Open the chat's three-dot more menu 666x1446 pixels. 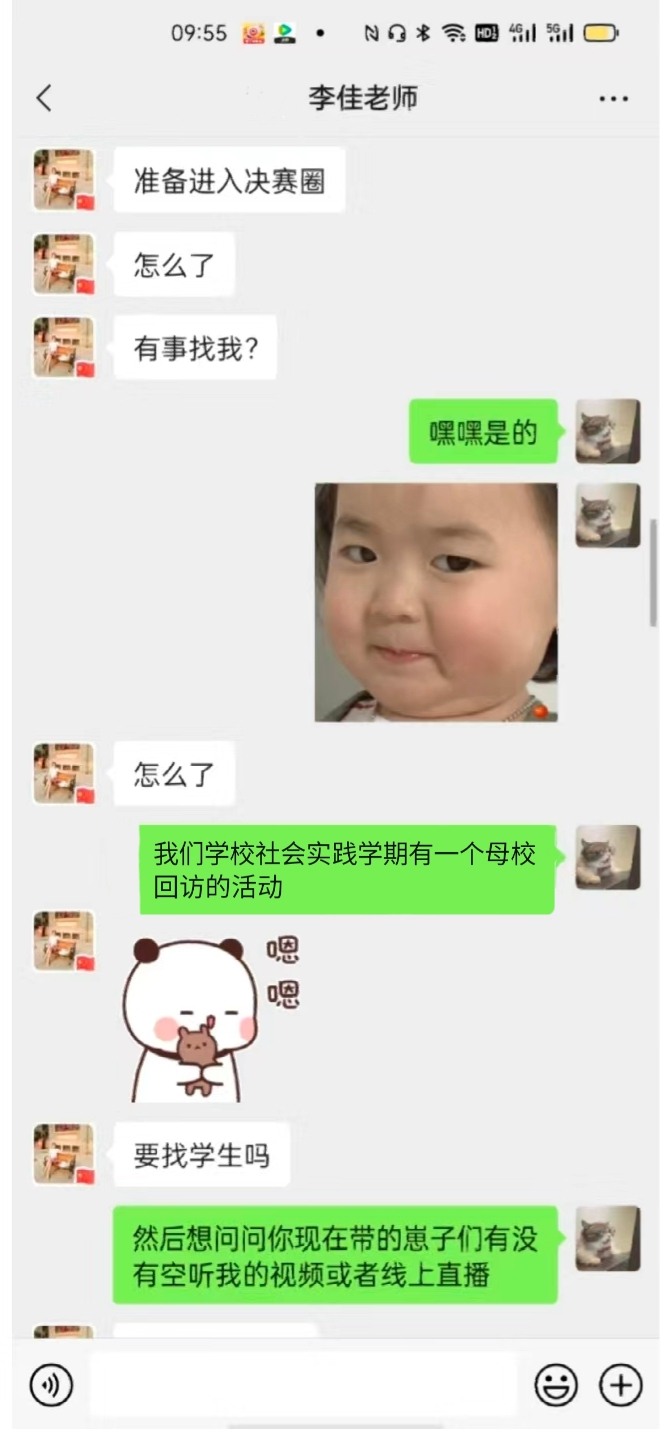pyautogui.click(x=613, y=99)
